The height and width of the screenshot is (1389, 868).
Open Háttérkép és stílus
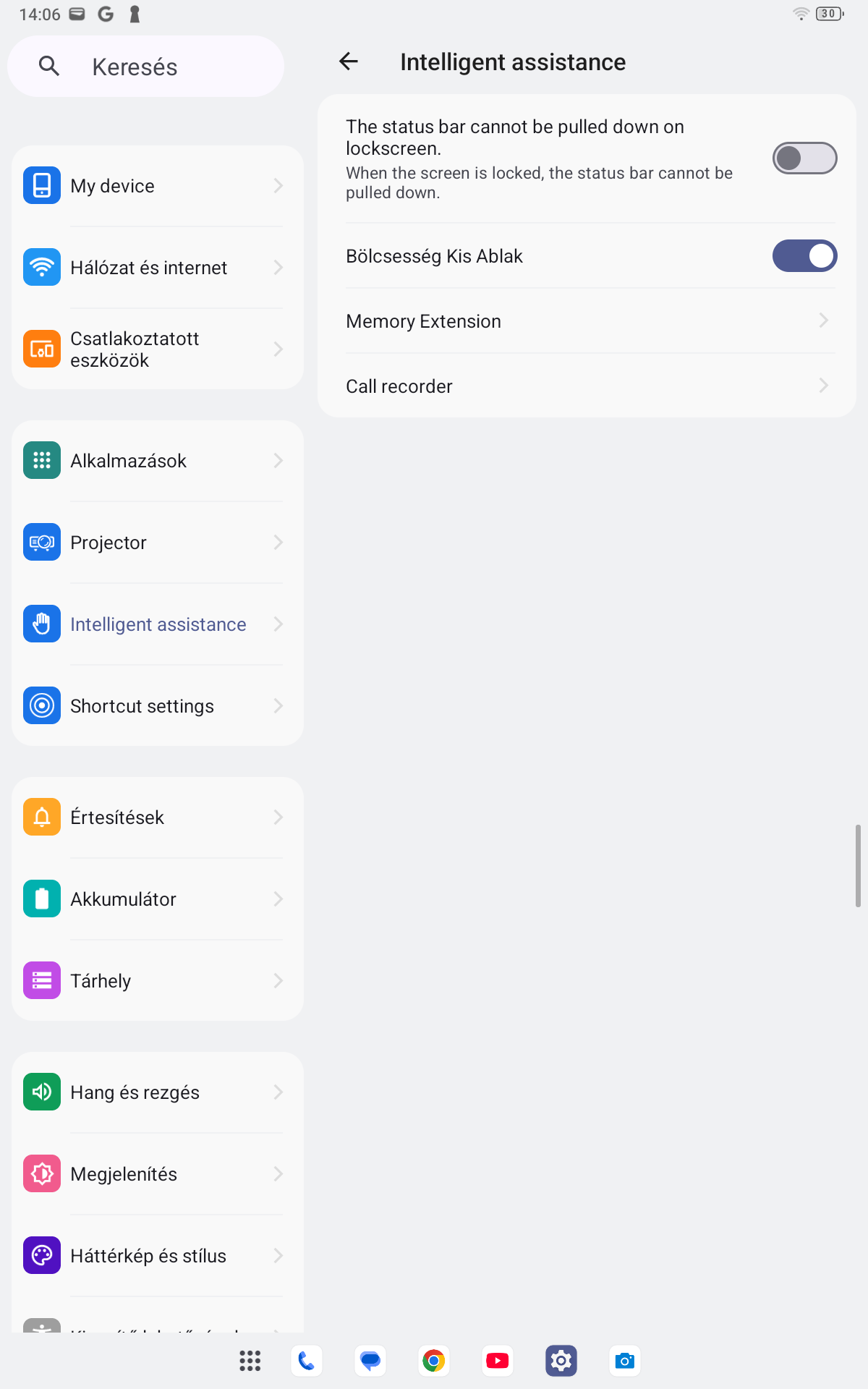tap(157, 1256)
